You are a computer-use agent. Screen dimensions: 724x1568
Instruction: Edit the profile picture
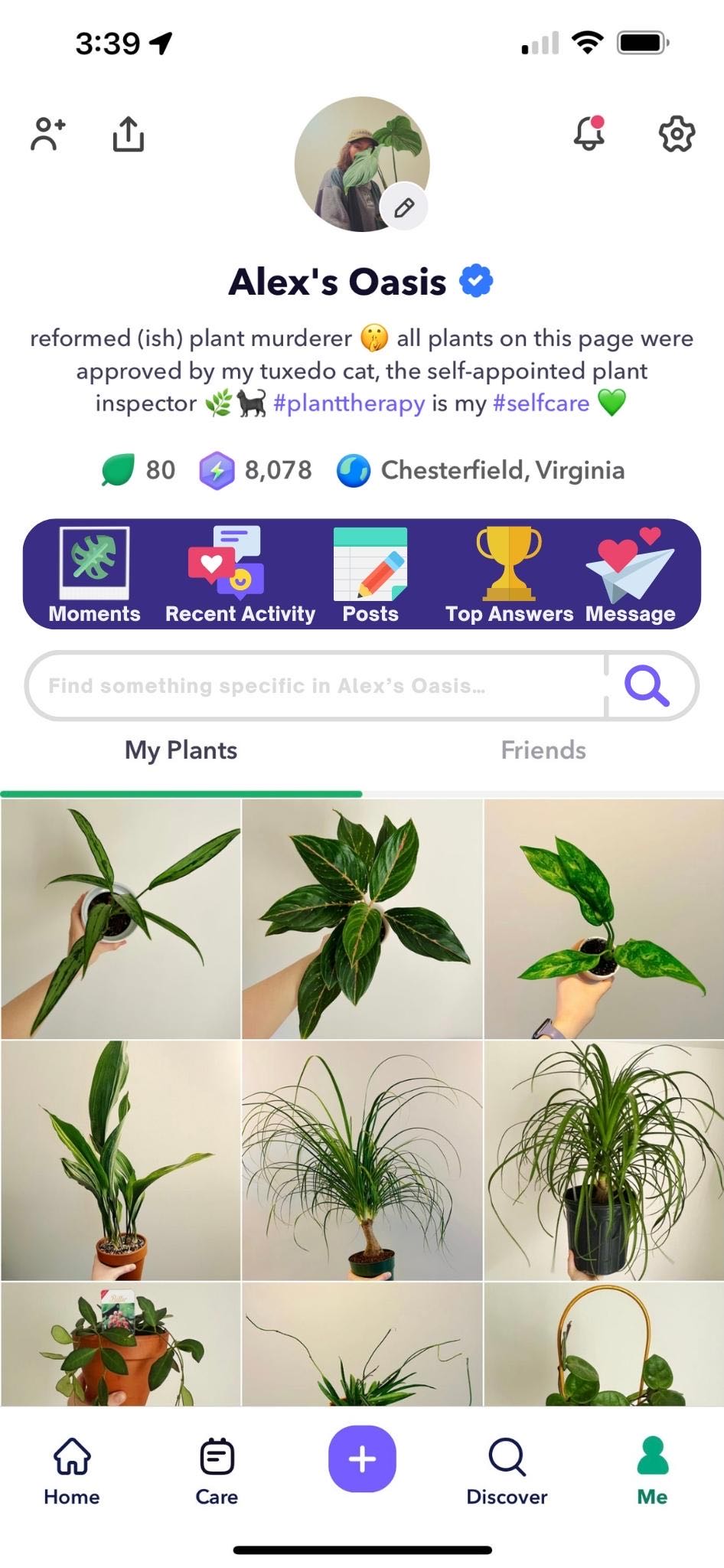click(x=404, y=207)
